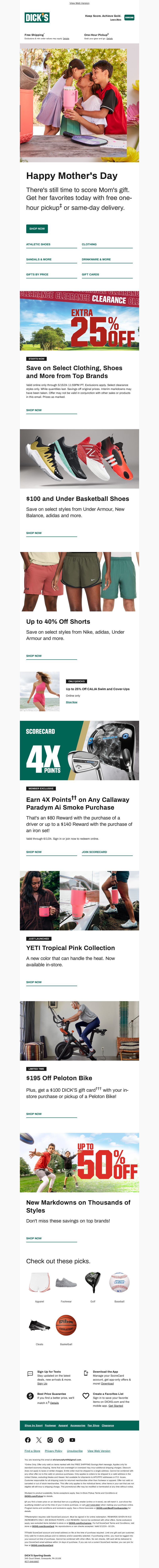Open the Gift Cards link
The width and height of the screenshot is (159, 1568).
coord(90,275)
